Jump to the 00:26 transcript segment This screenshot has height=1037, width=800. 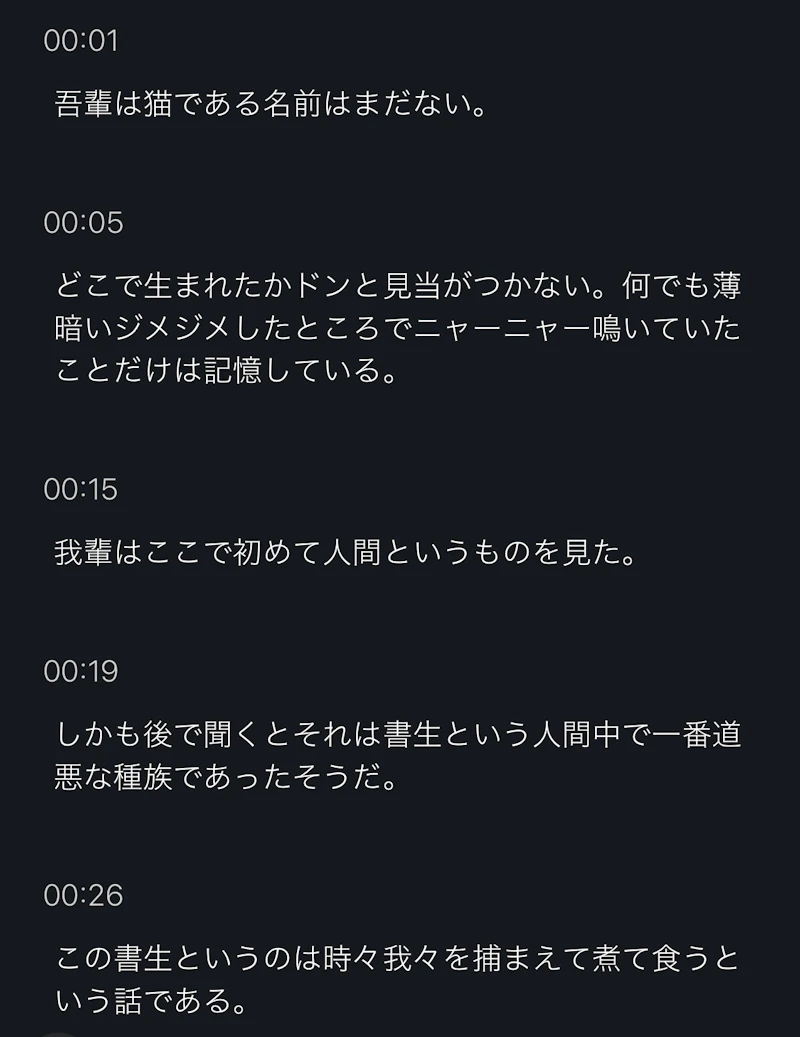(x=83, y=895)
